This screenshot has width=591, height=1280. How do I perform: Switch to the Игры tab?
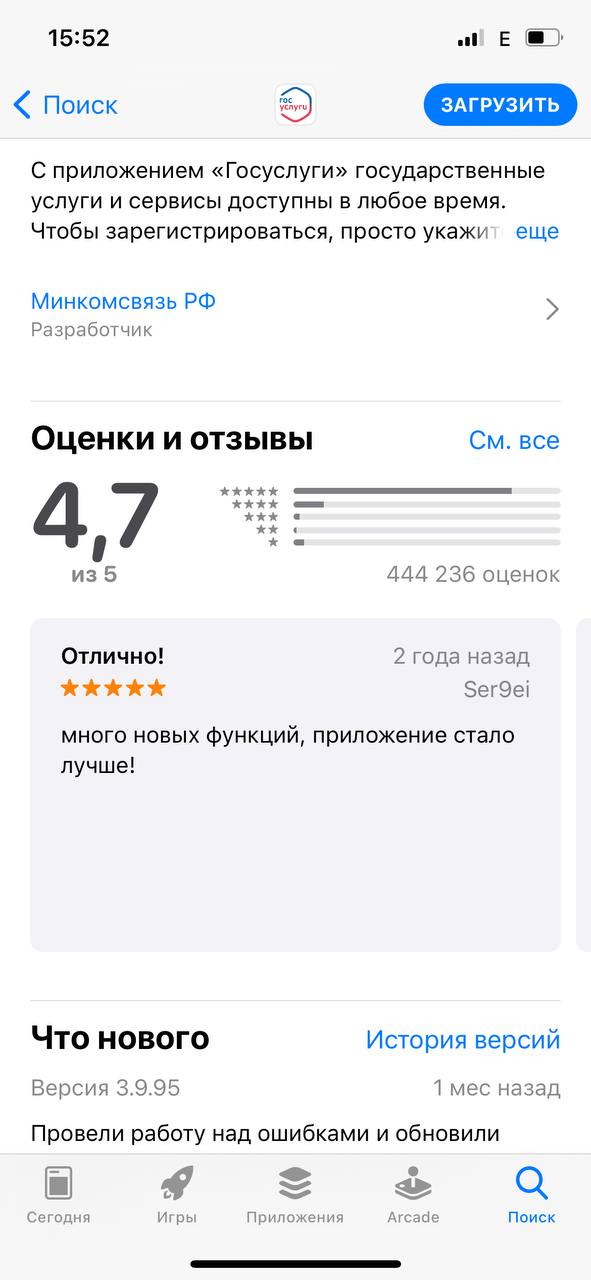click(x=177, y=1195)
